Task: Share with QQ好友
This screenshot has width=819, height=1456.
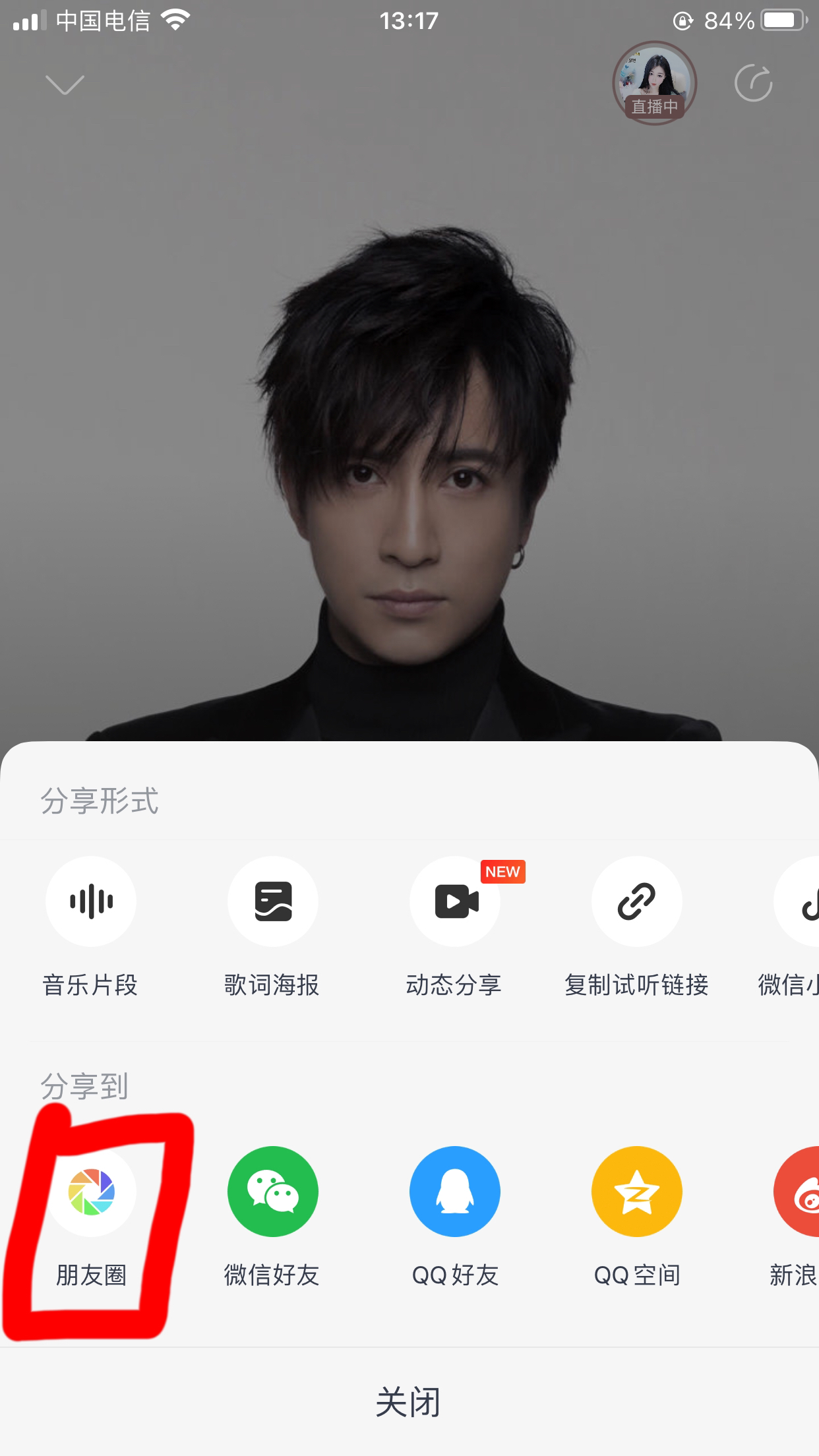Action: tap(455, 1192)
